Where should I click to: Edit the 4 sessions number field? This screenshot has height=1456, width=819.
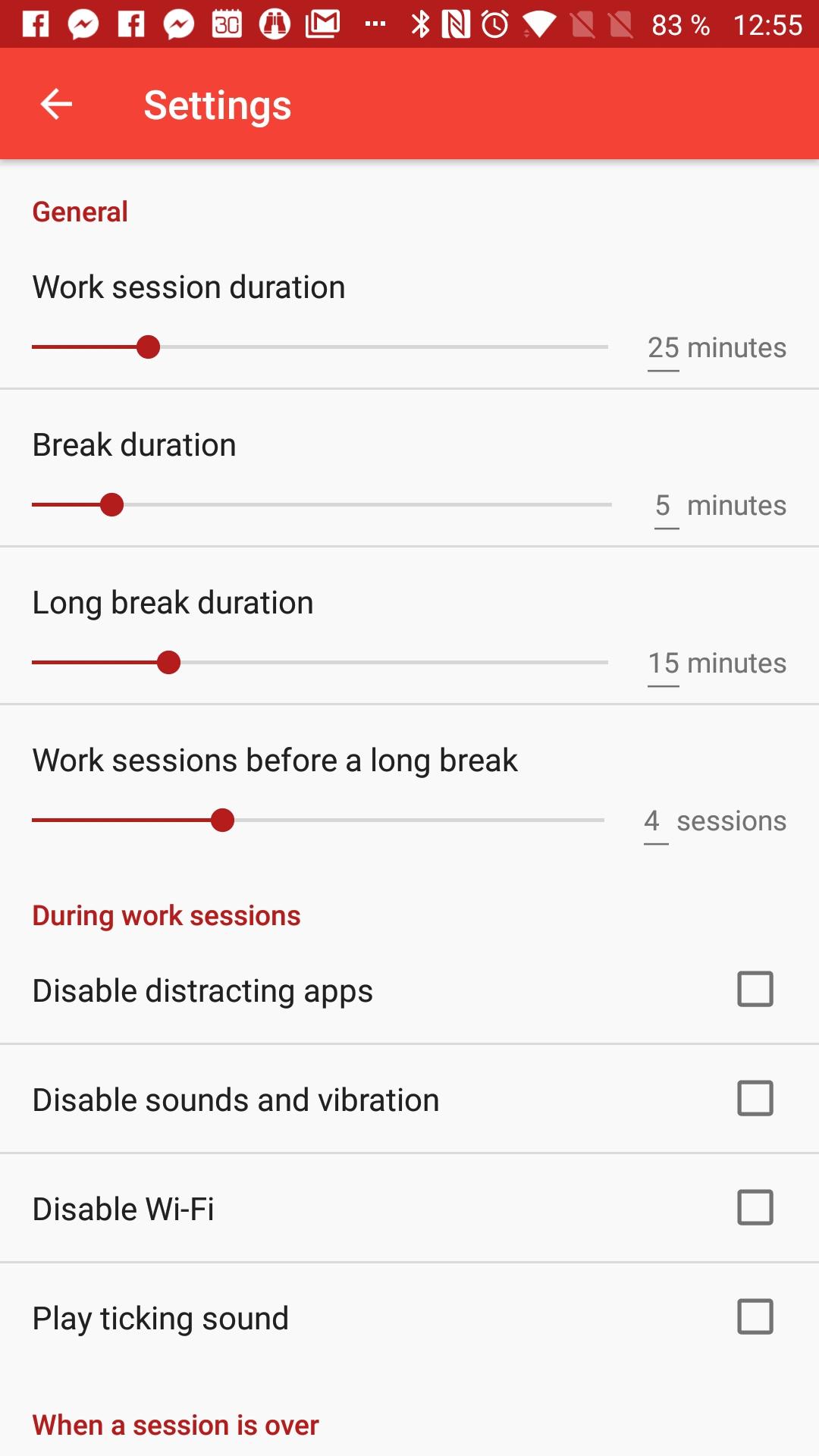pyautogui.click(x=654, y=821)
